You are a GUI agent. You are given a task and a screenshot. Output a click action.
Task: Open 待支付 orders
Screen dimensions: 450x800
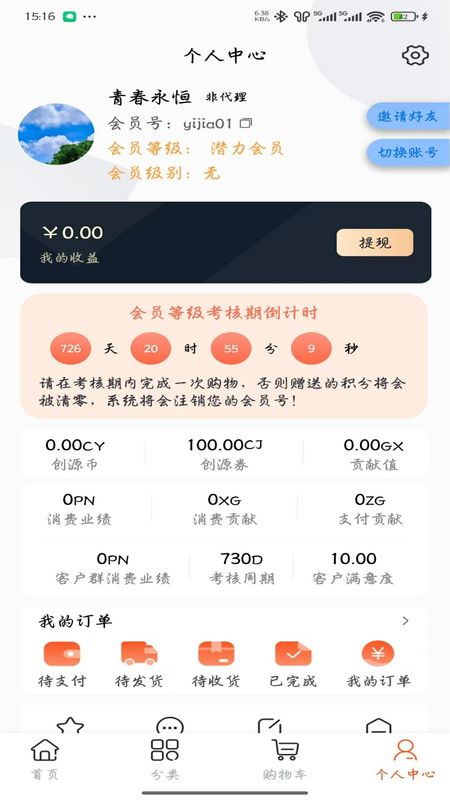(62, 665)
